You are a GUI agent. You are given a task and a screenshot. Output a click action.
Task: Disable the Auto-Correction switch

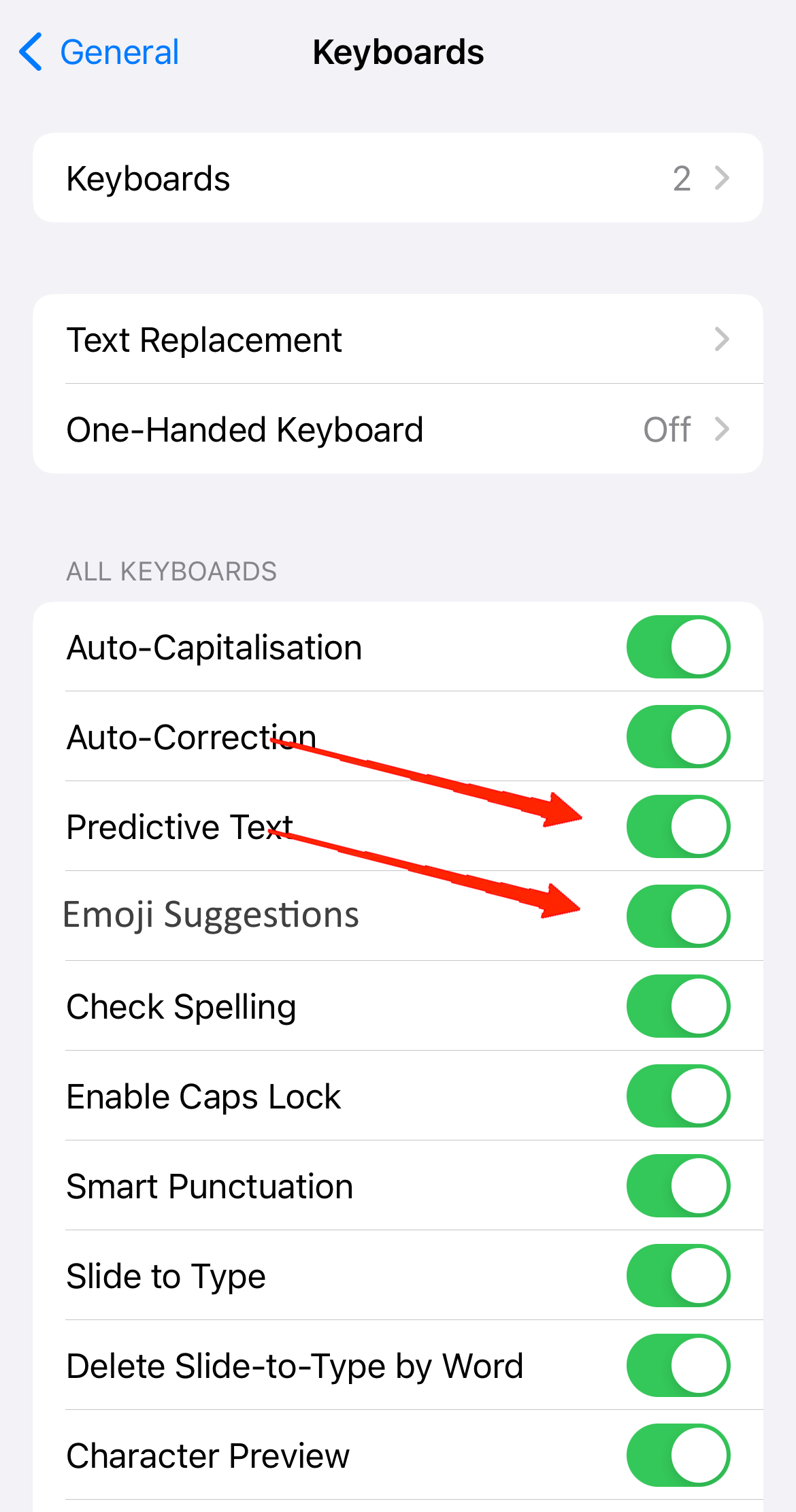click(x=678, y=737)
